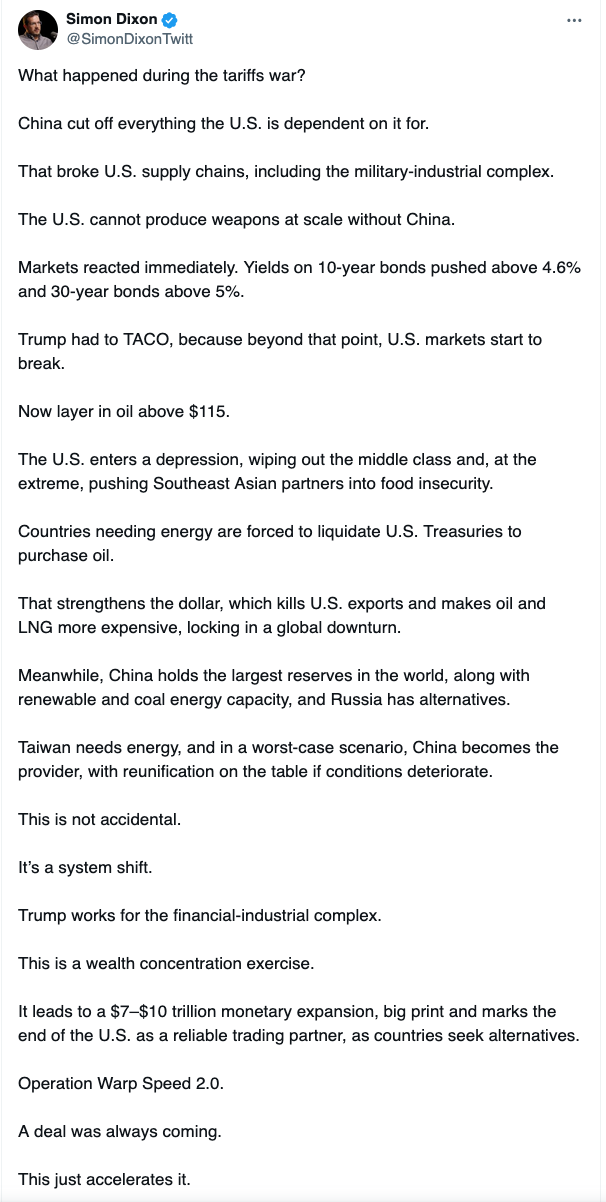Image resolution: width=606 pixels, height=1202 pixels.
Task: Open the post's overflow menu
Action: pos(574,20)
